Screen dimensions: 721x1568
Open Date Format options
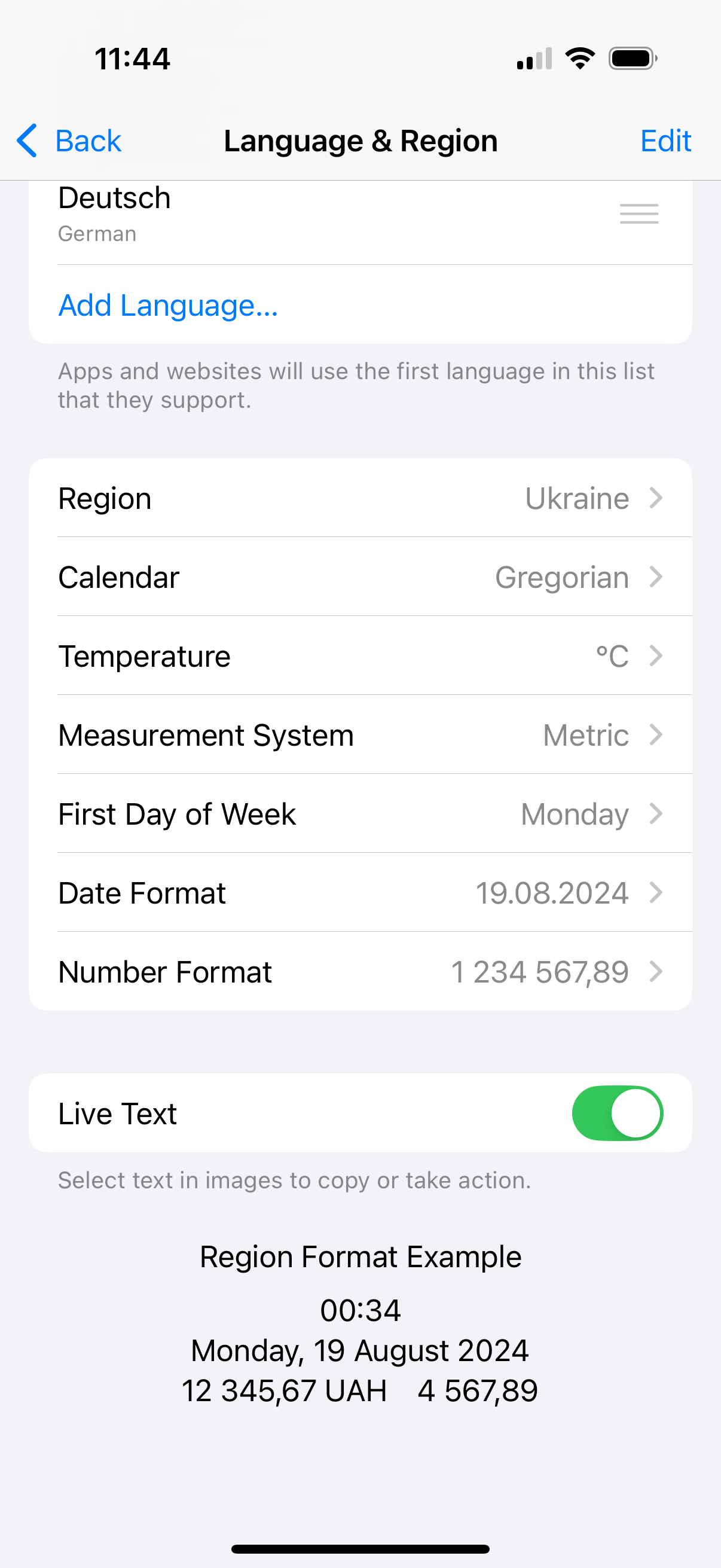360,893
